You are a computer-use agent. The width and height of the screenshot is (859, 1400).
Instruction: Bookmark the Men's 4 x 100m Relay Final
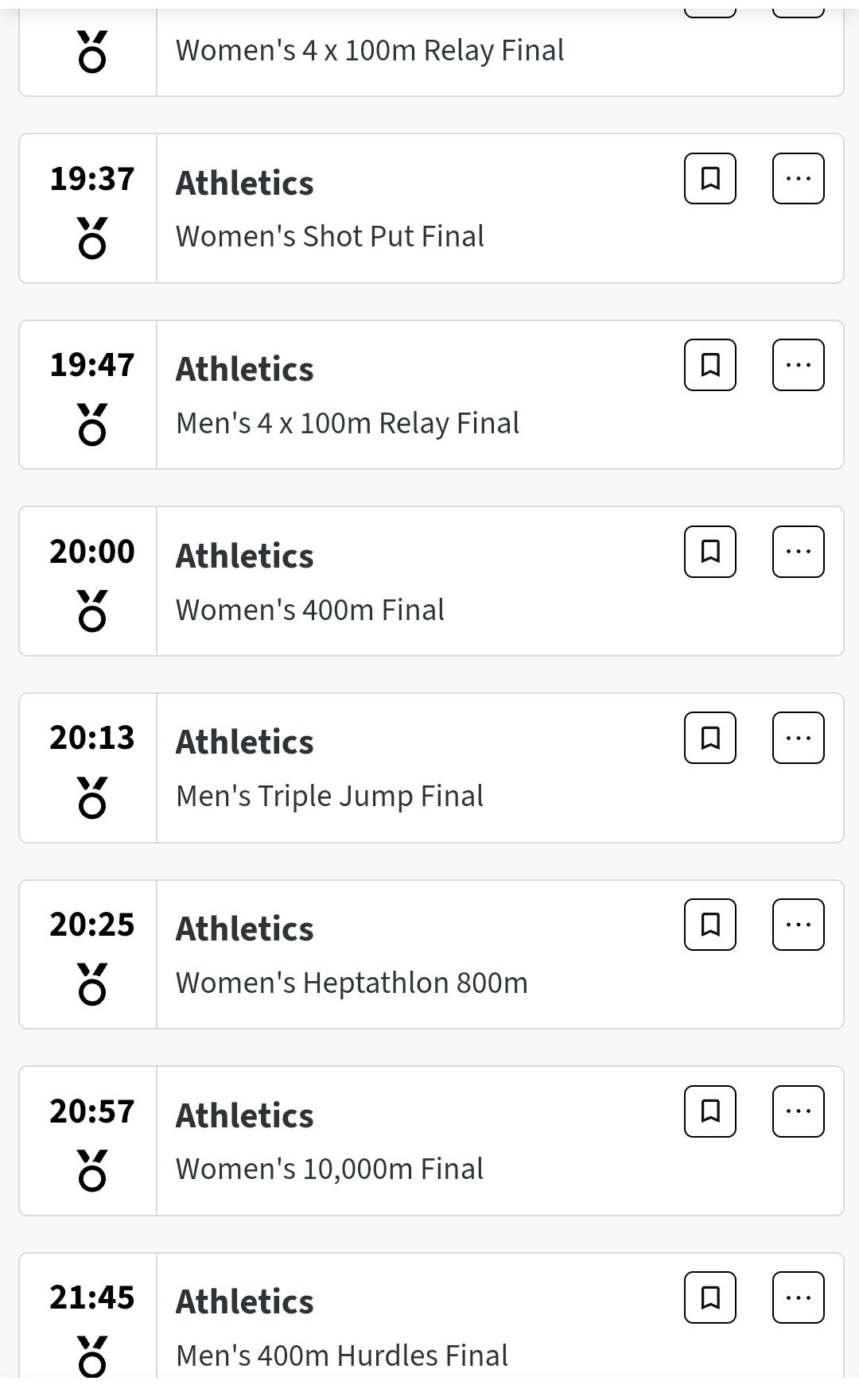709,365
